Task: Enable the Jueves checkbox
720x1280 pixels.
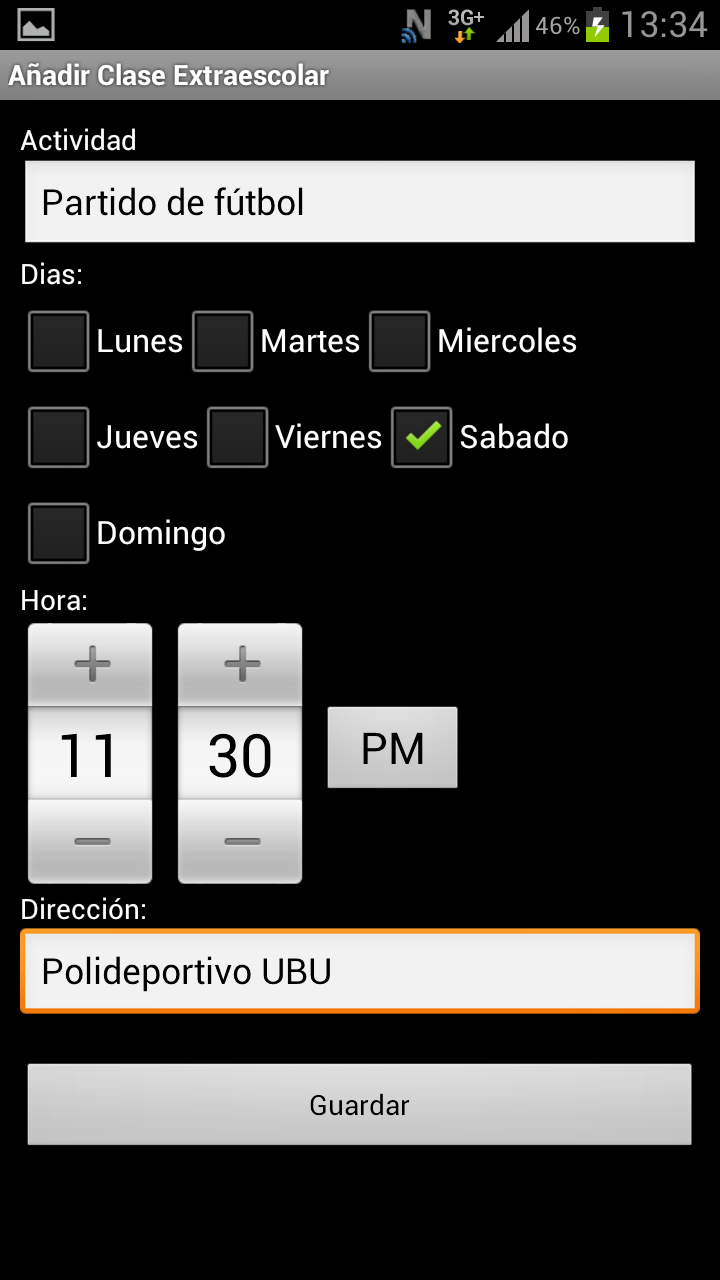Action: tap(59, 437)
